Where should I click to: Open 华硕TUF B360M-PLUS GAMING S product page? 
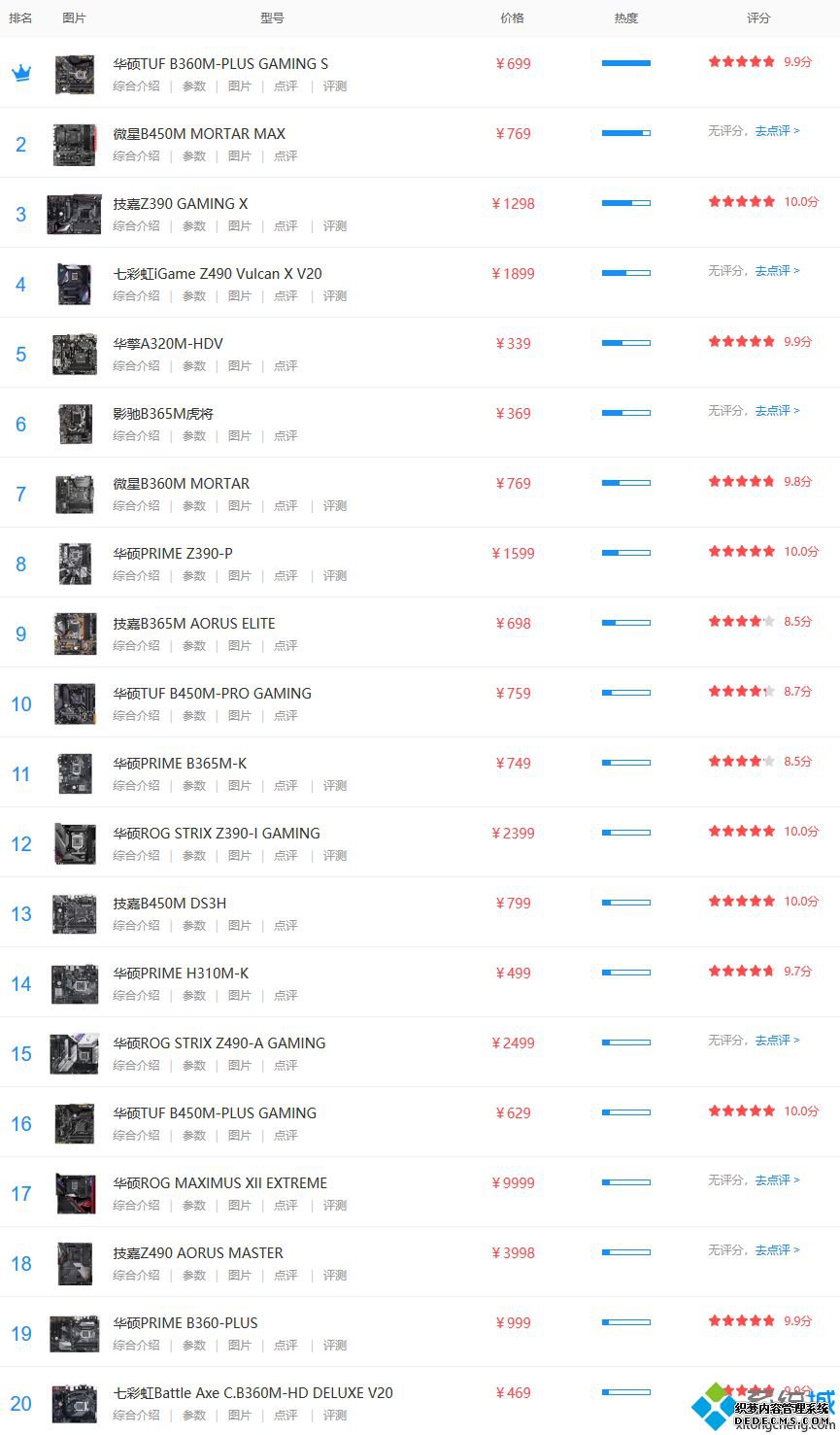(220, 64)
